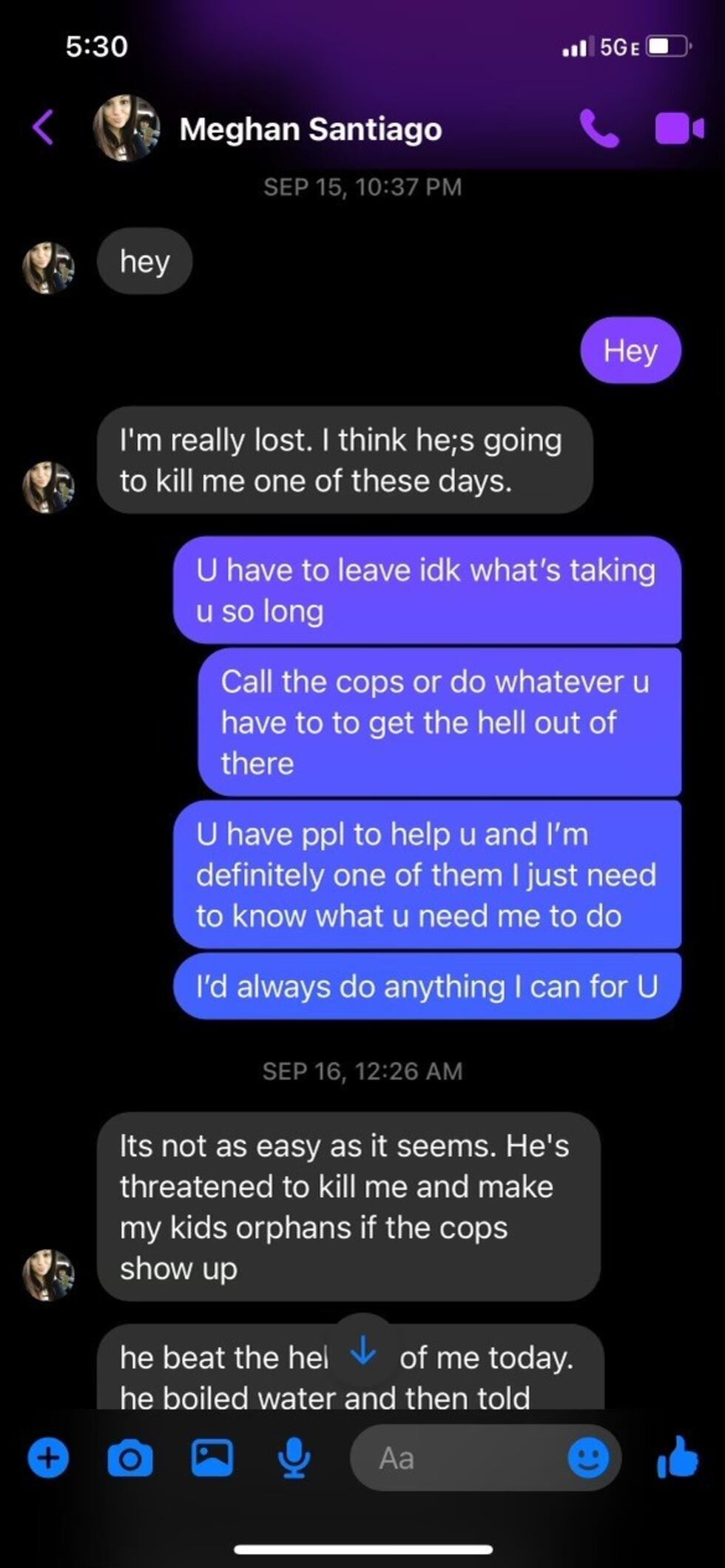Open Meghan Santiago's profile from header
This screenshot has width=725, height=1568.
(x=310, y=129)
